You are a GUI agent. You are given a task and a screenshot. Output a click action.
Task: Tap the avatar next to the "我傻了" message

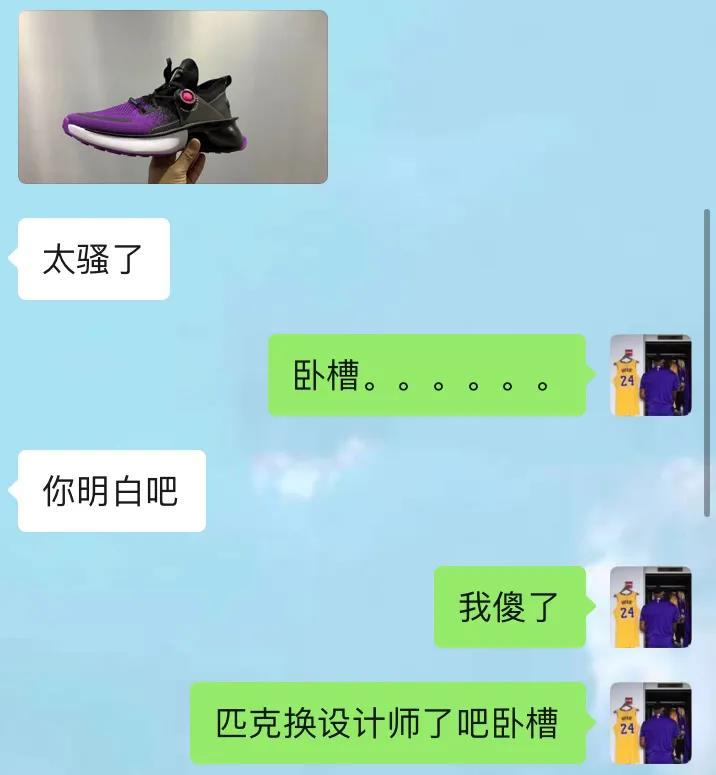click(x=651, y=607)
